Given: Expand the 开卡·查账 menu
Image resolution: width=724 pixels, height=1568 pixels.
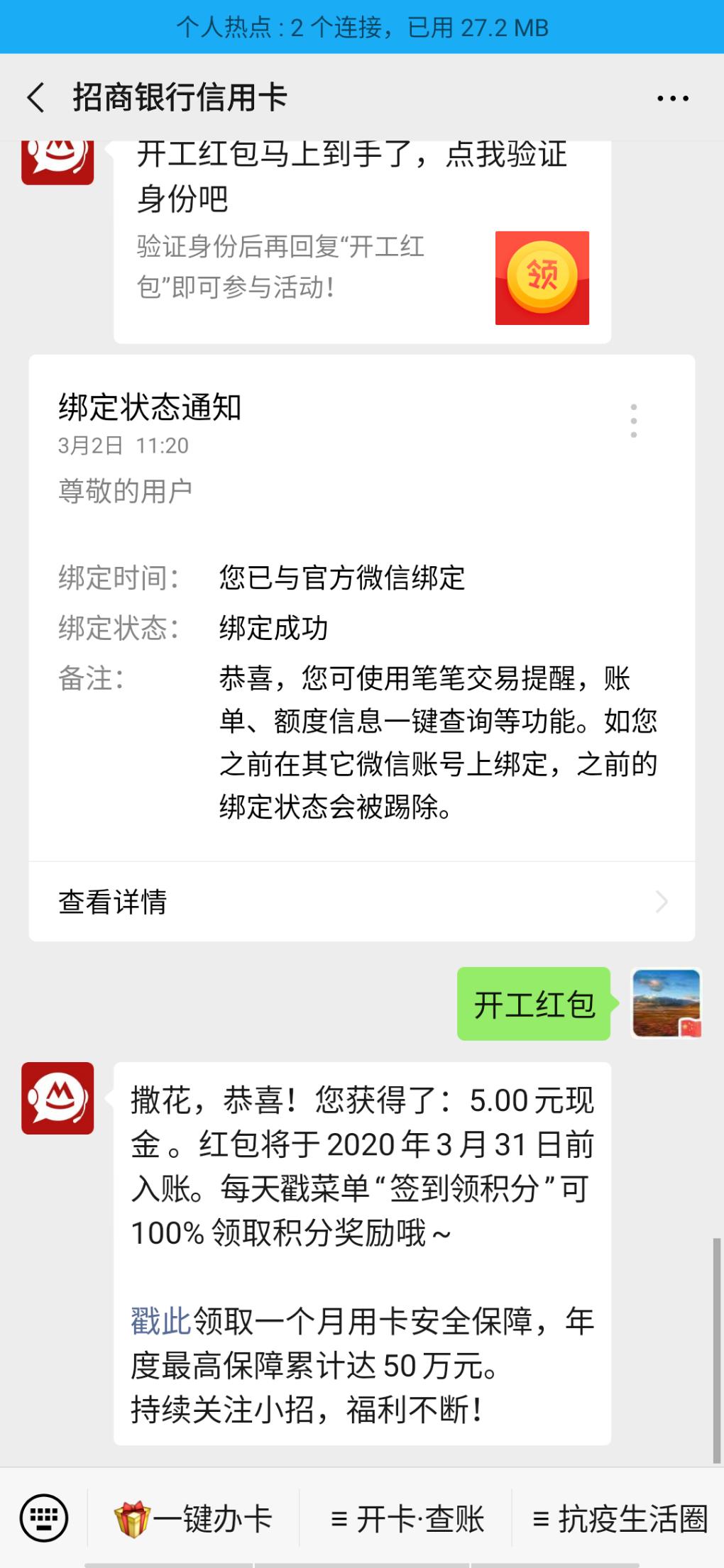Looking at the screenshot, I should pyautogui.click(x=407, y=1519).
